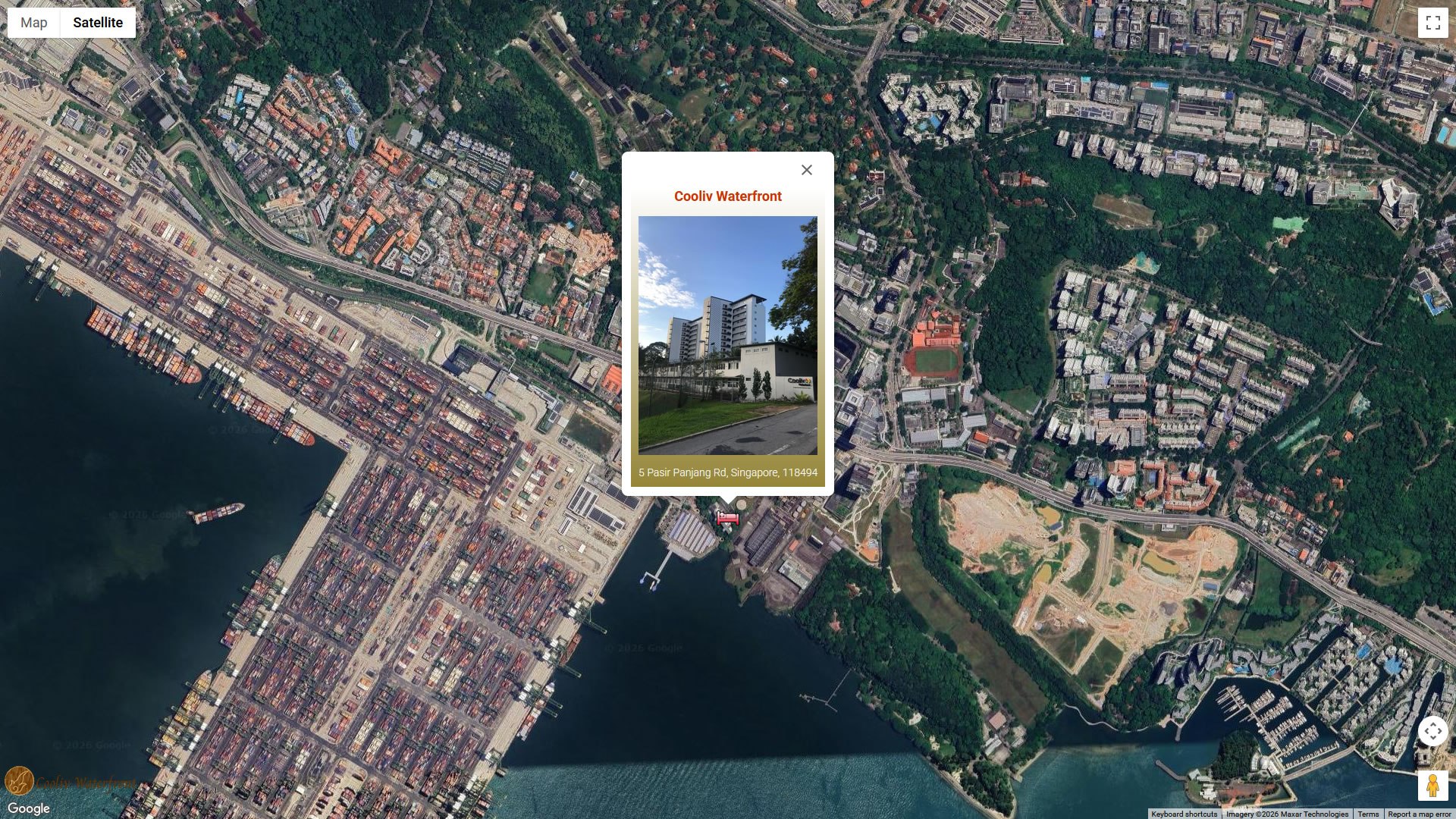This screenshot has height=819, width=1456.
Task: Tap the Street View pegman
Action: (x=1432, y=786)
